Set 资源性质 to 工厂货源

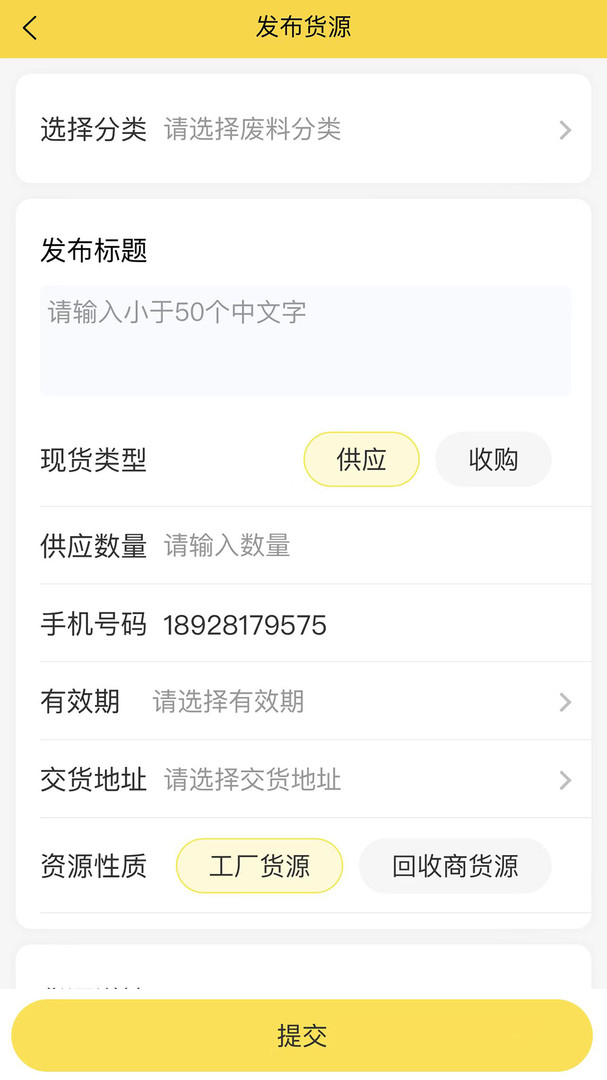(x=259, y=866)
